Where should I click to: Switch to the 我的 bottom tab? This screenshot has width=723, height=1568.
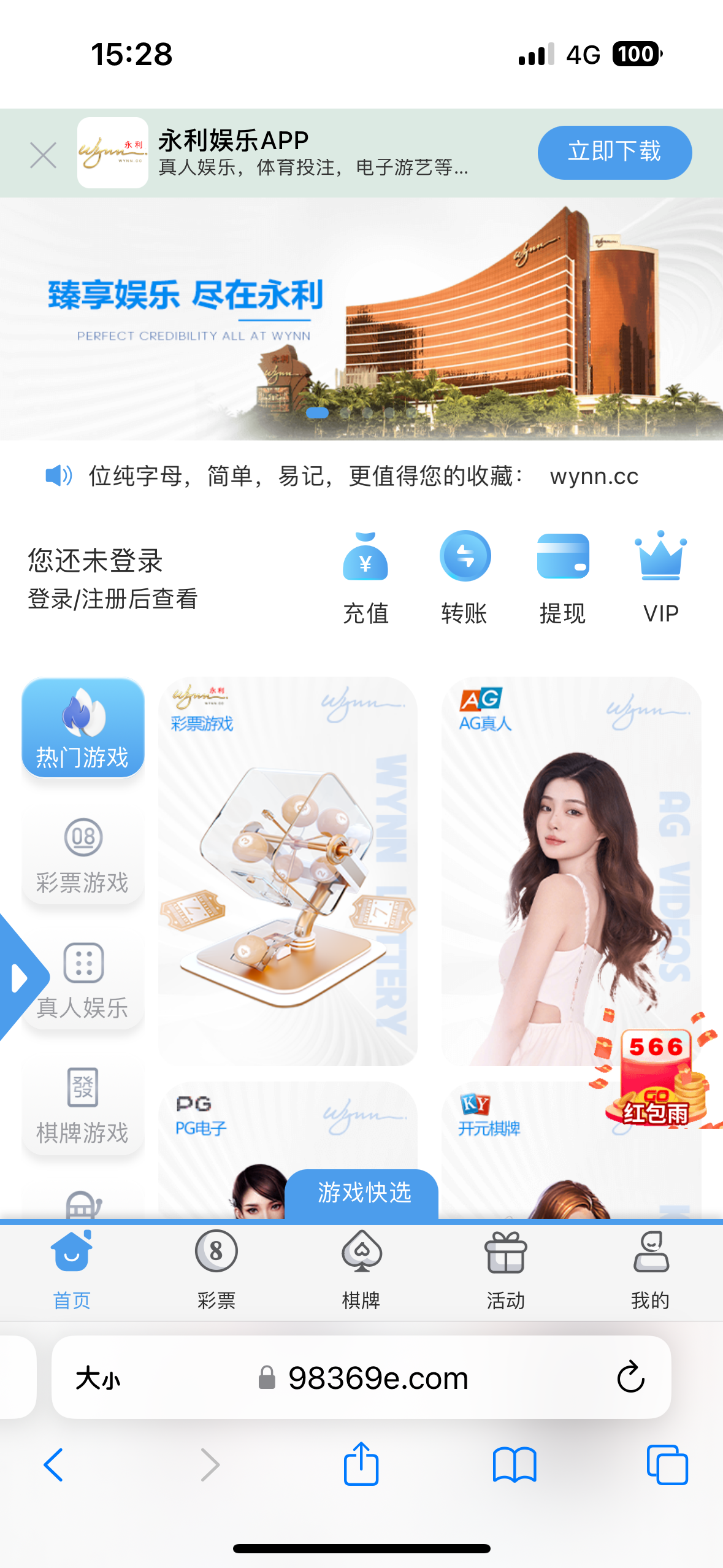click(x=650, y=1269)
